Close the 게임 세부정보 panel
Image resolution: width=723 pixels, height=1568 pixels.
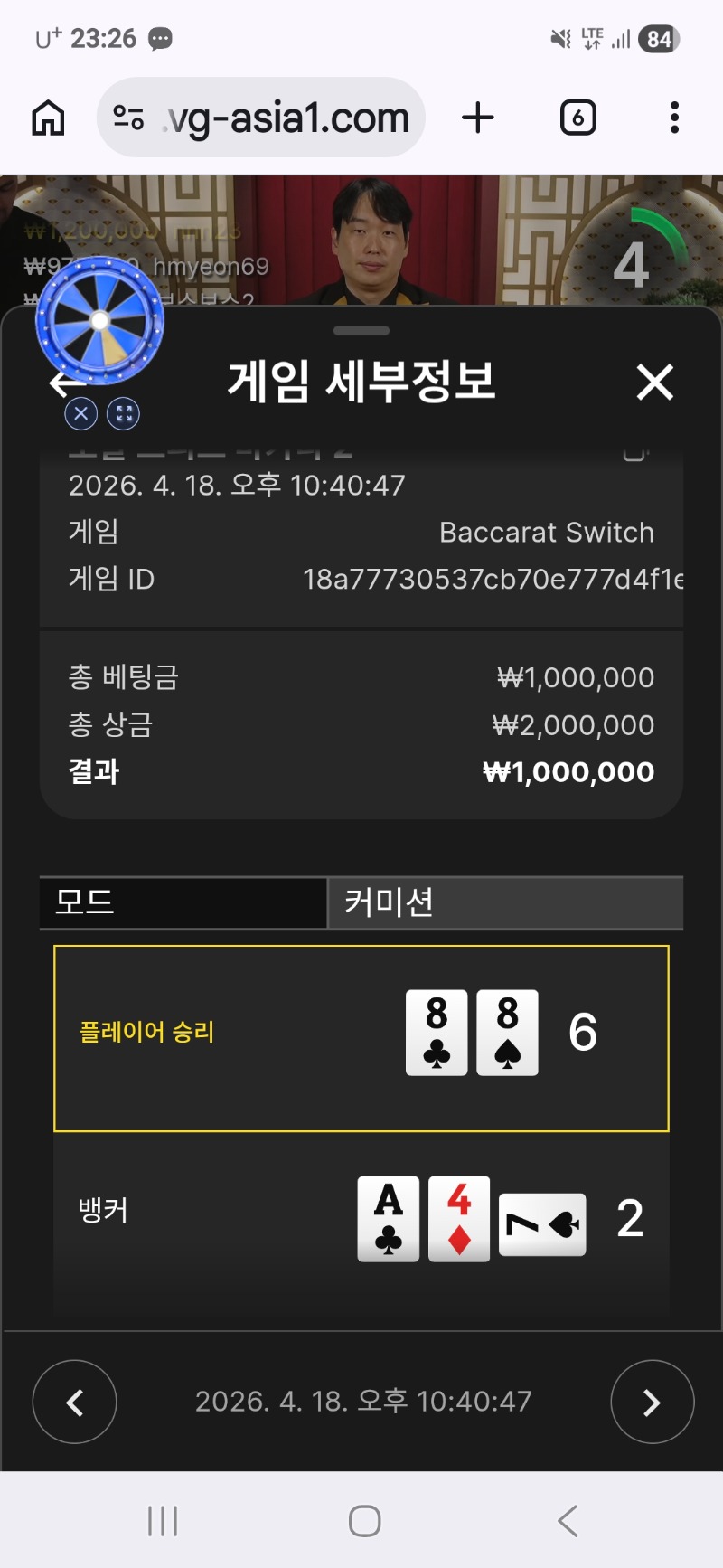pyautogui.click(x=655, y=382)
